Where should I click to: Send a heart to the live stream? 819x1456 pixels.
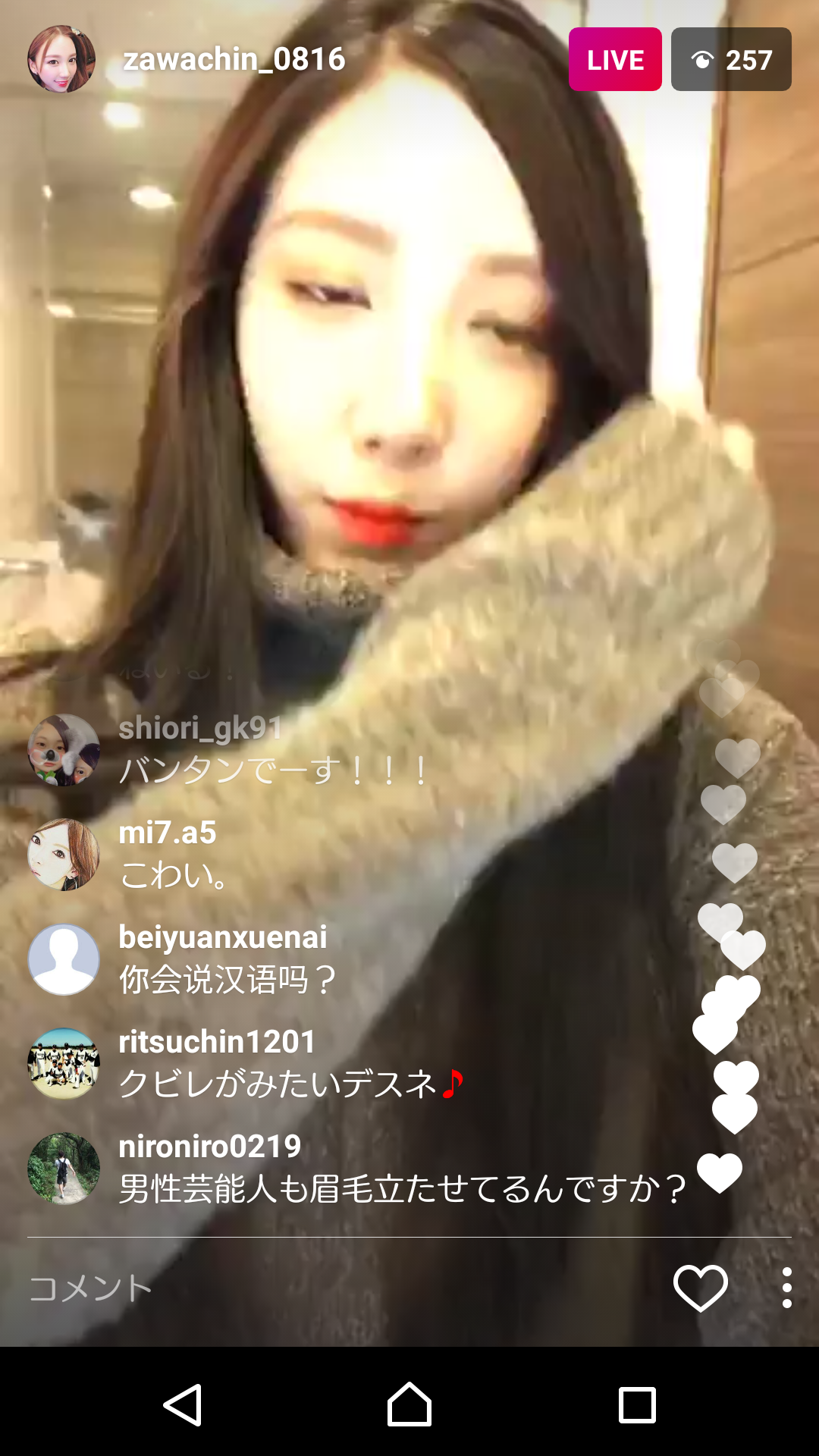pos(700,1288)
